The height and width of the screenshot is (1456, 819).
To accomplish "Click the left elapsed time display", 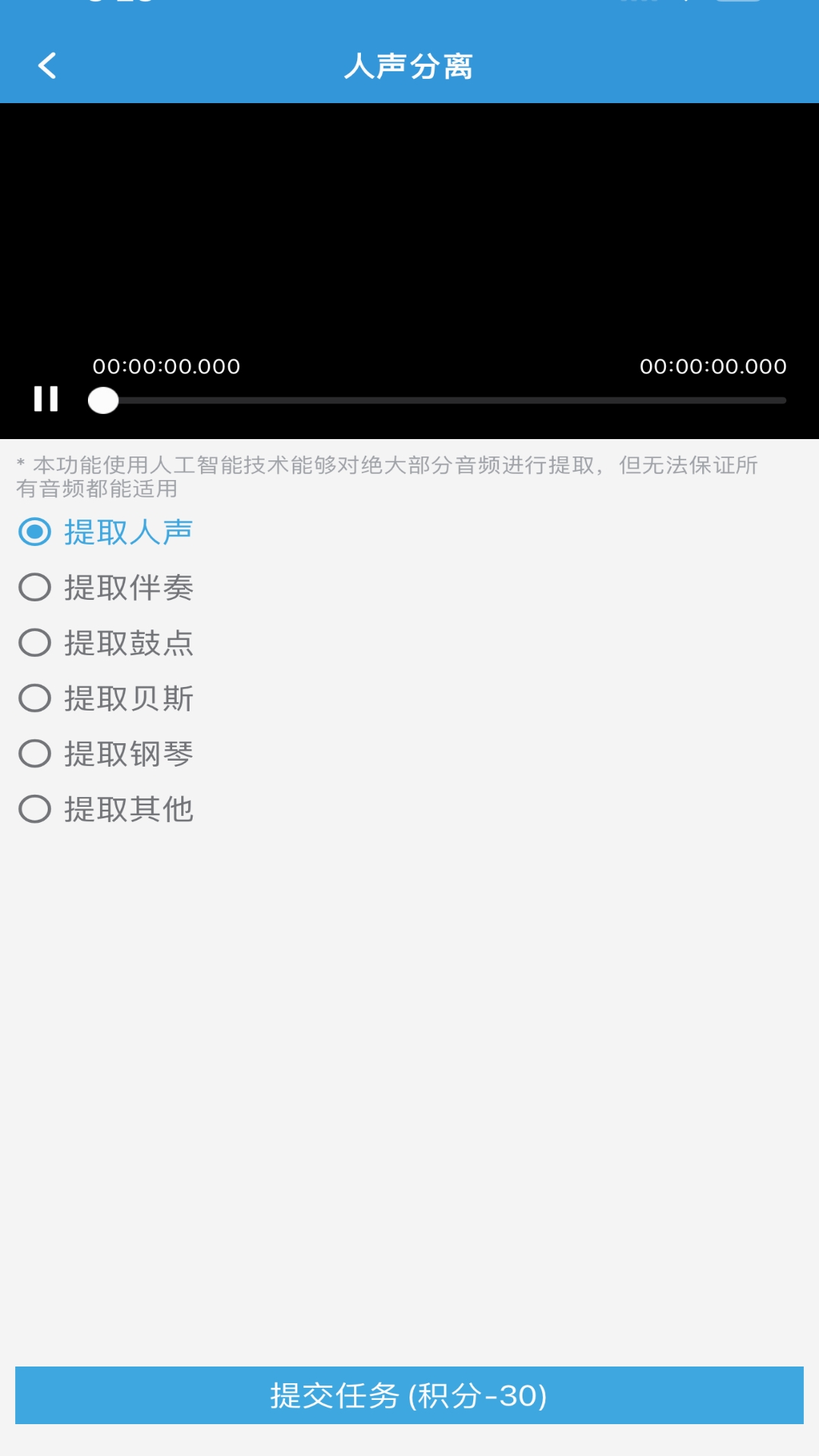I will (x=167, y=366).
